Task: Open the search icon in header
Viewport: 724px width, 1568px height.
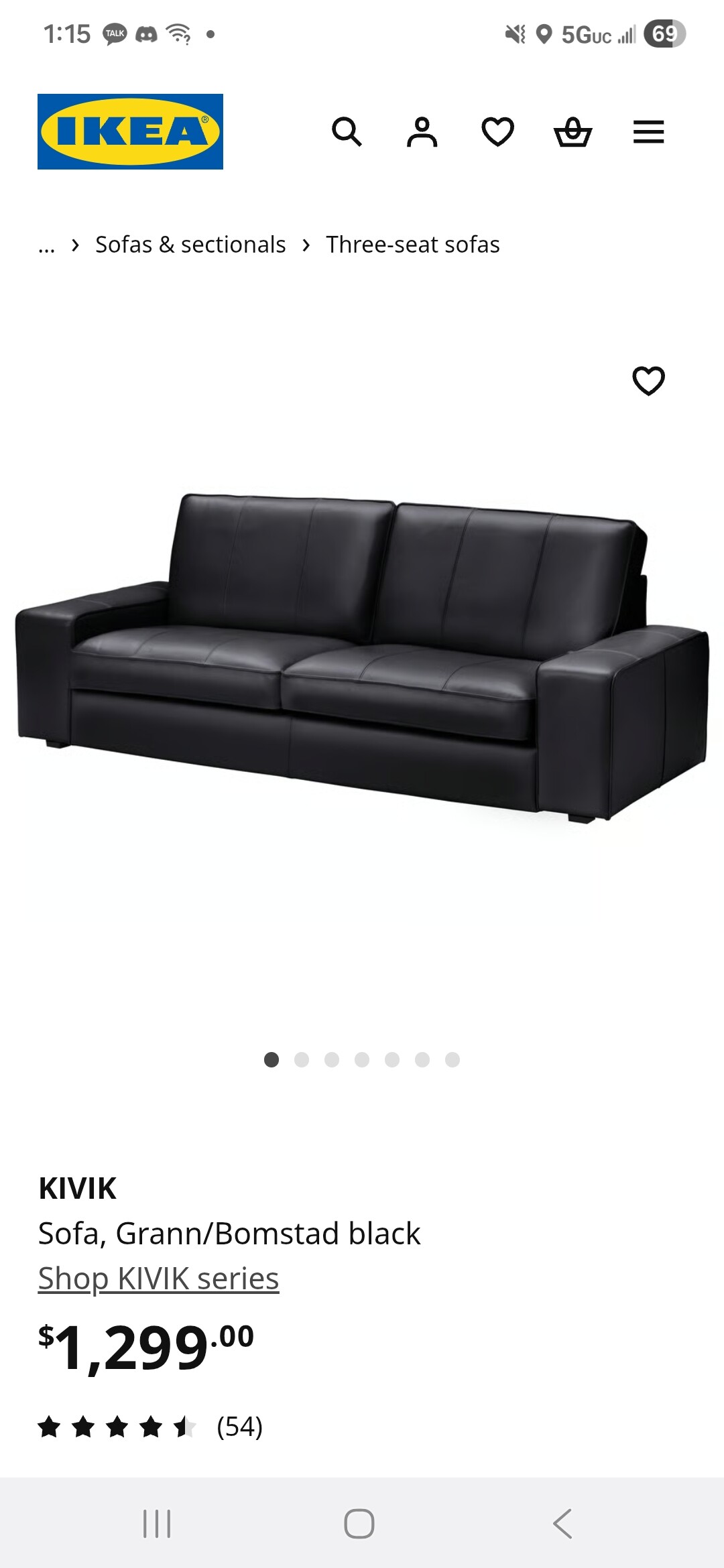Action: [347, 131]
